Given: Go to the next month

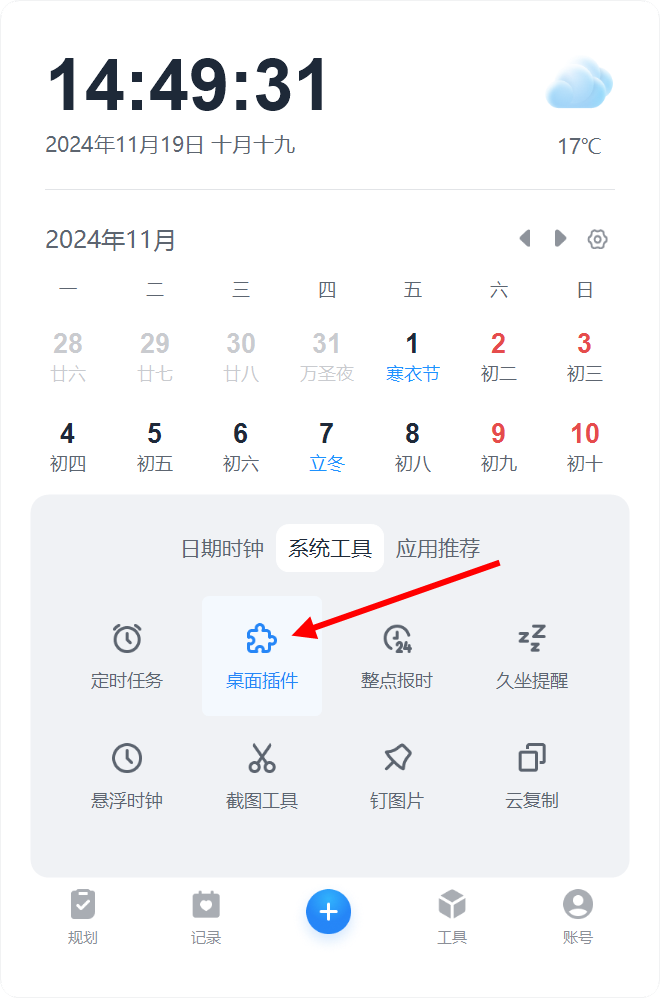Looking at the screenshot, I should point(561,238).
